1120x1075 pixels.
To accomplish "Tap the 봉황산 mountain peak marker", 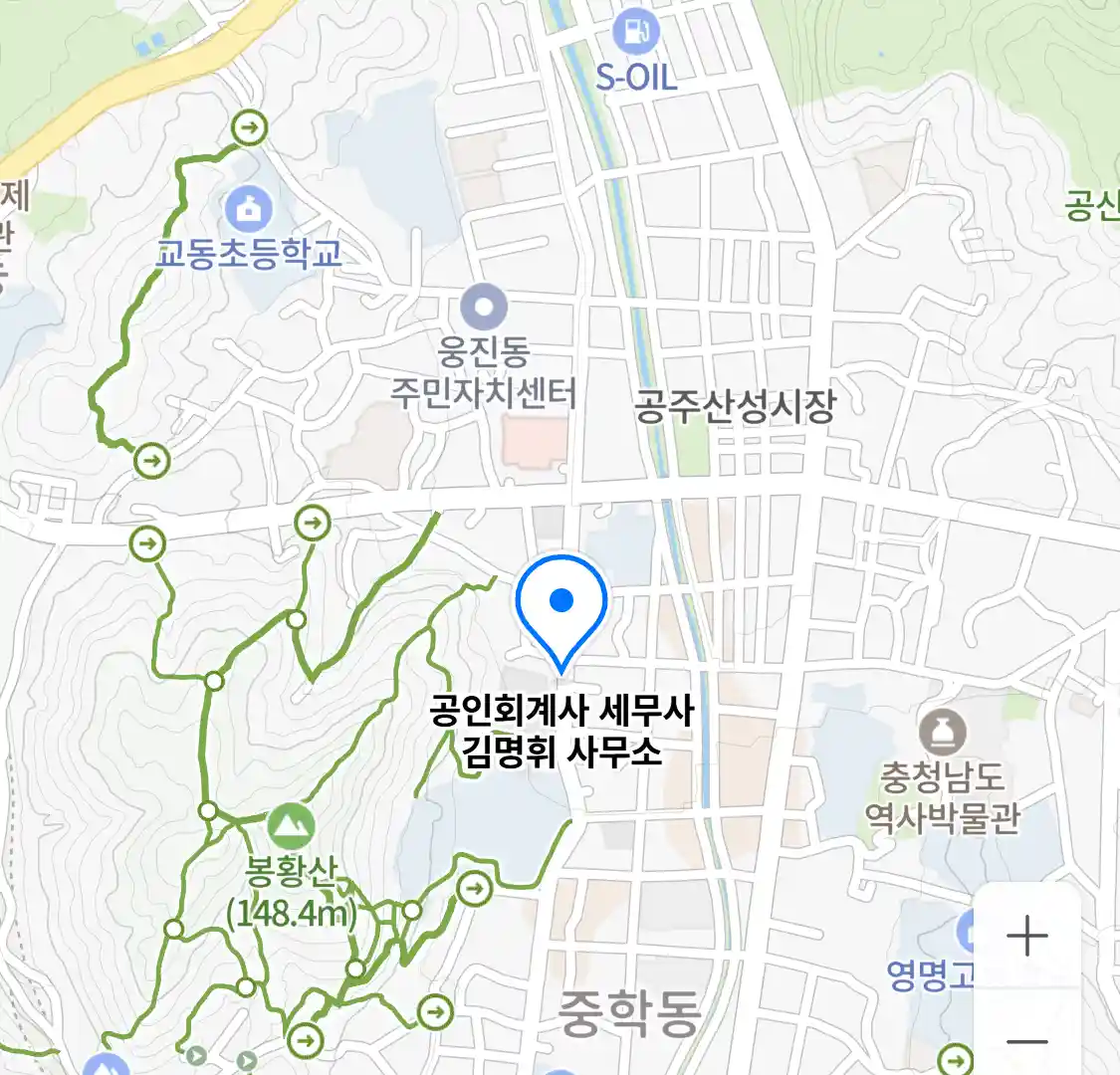I will [290, 826].
